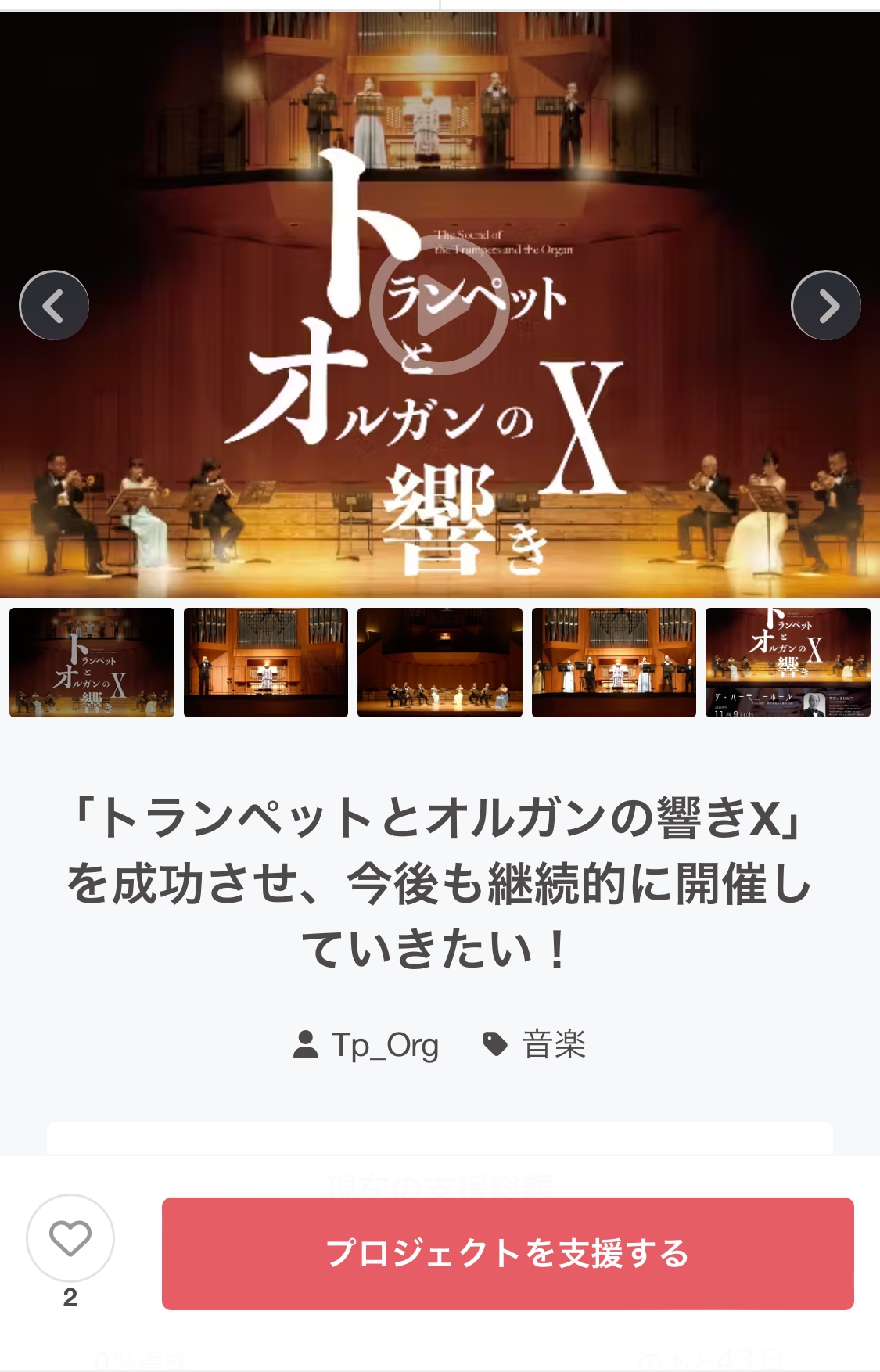Viewport: 880px width, 1372px height.
Task: Like this project with the heart icon
Action: [70, 1238]
